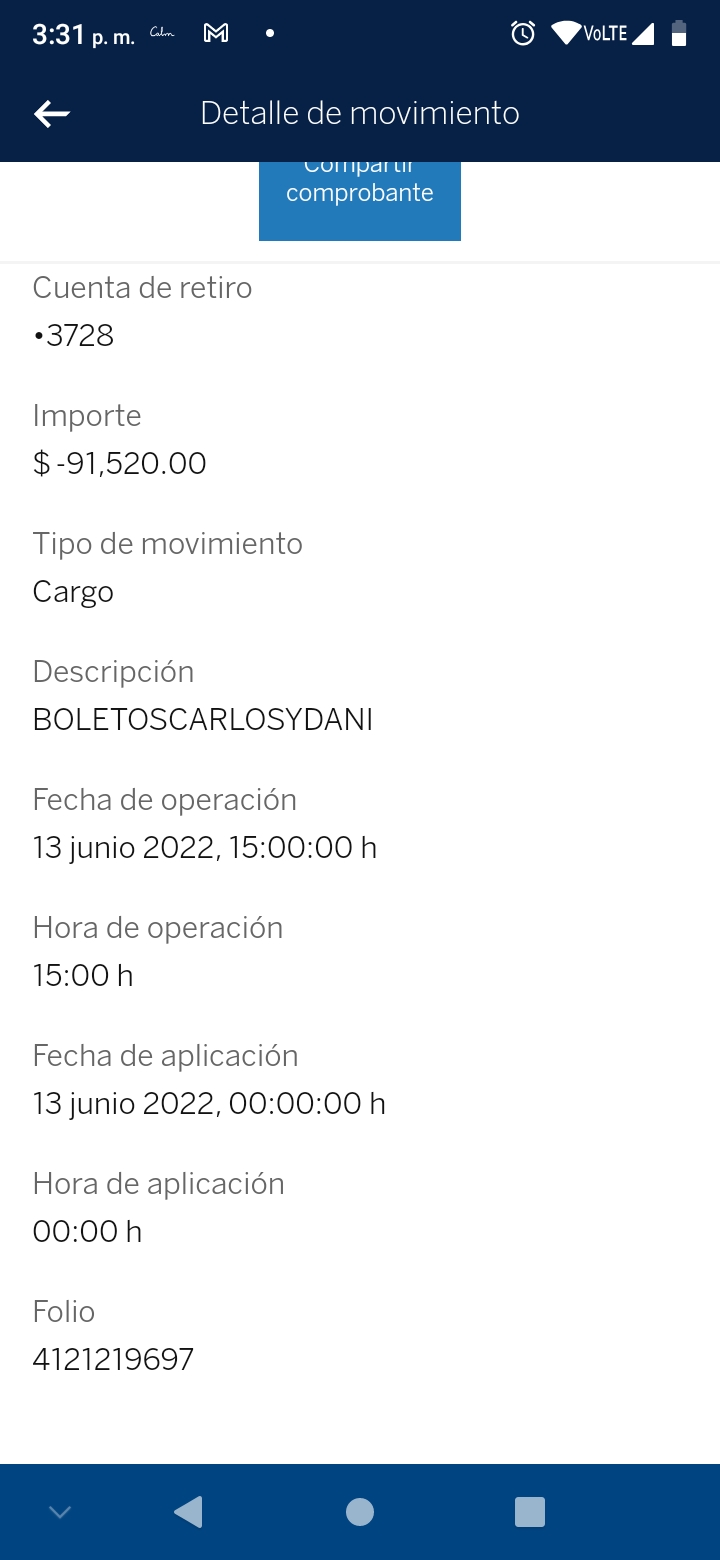Go to the home screen
The height and width of the screenshot is (1560, 720).
coord(360,1512)
